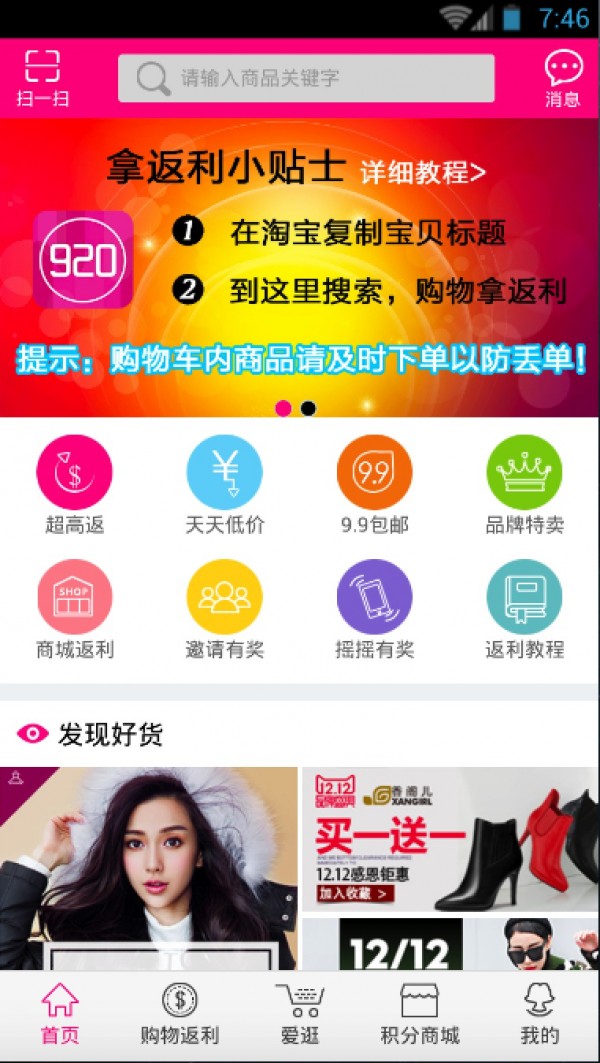
Task: Open 天天低价 category
Action: [225, 484]
